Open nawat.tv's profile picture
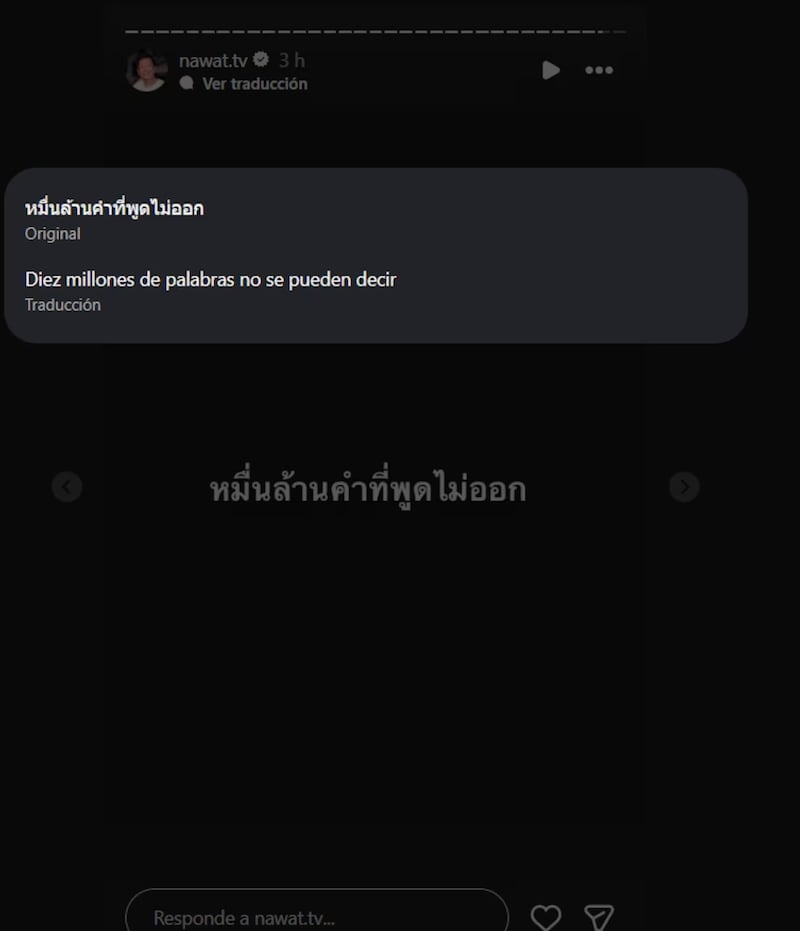 [x=147, y=72]
